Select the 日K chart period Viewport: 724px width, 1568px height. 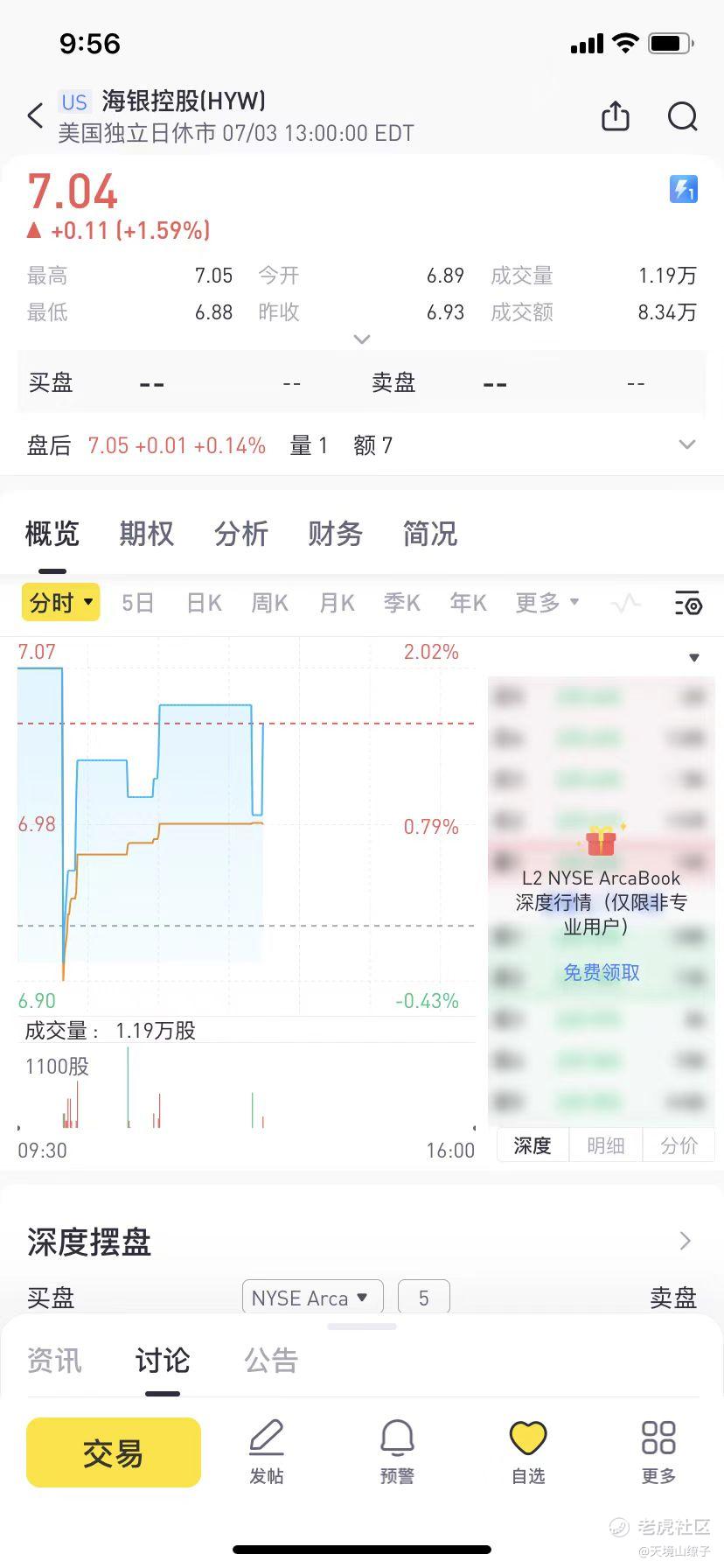pyautogui.click(x=205, y=603)
